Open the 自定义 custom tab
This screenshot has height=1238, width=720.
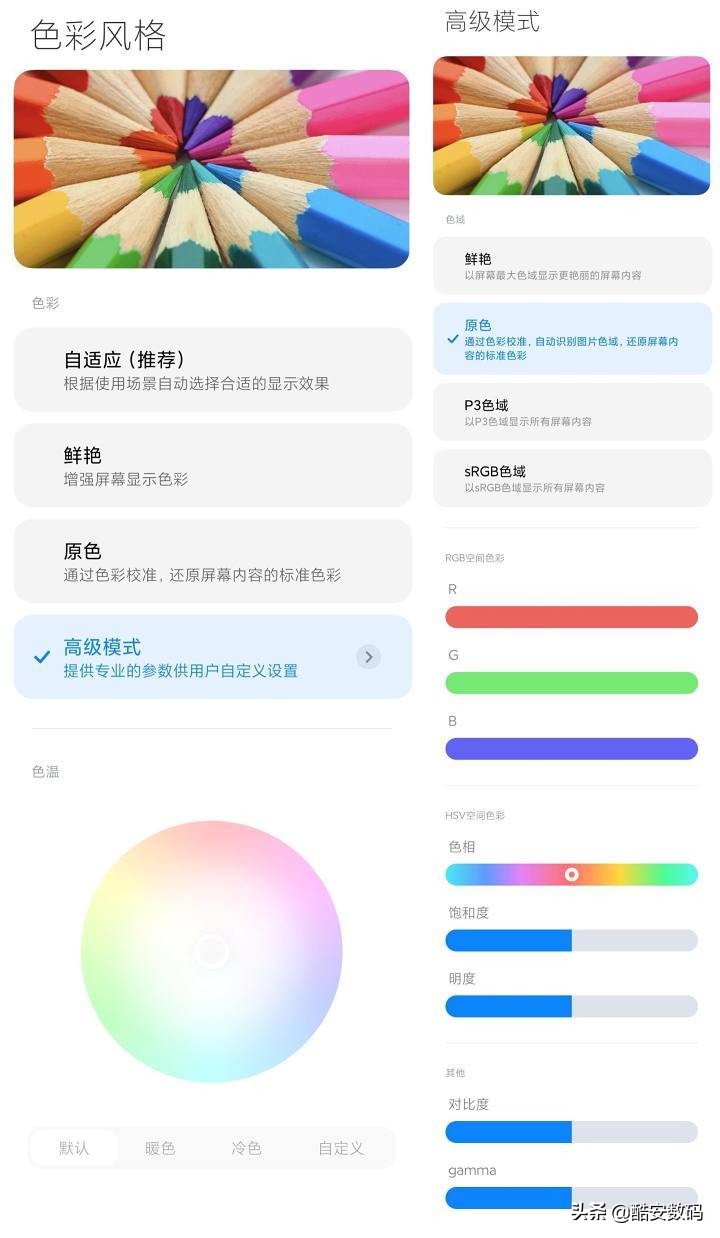pyautogui.click(x=340, y=1148)
